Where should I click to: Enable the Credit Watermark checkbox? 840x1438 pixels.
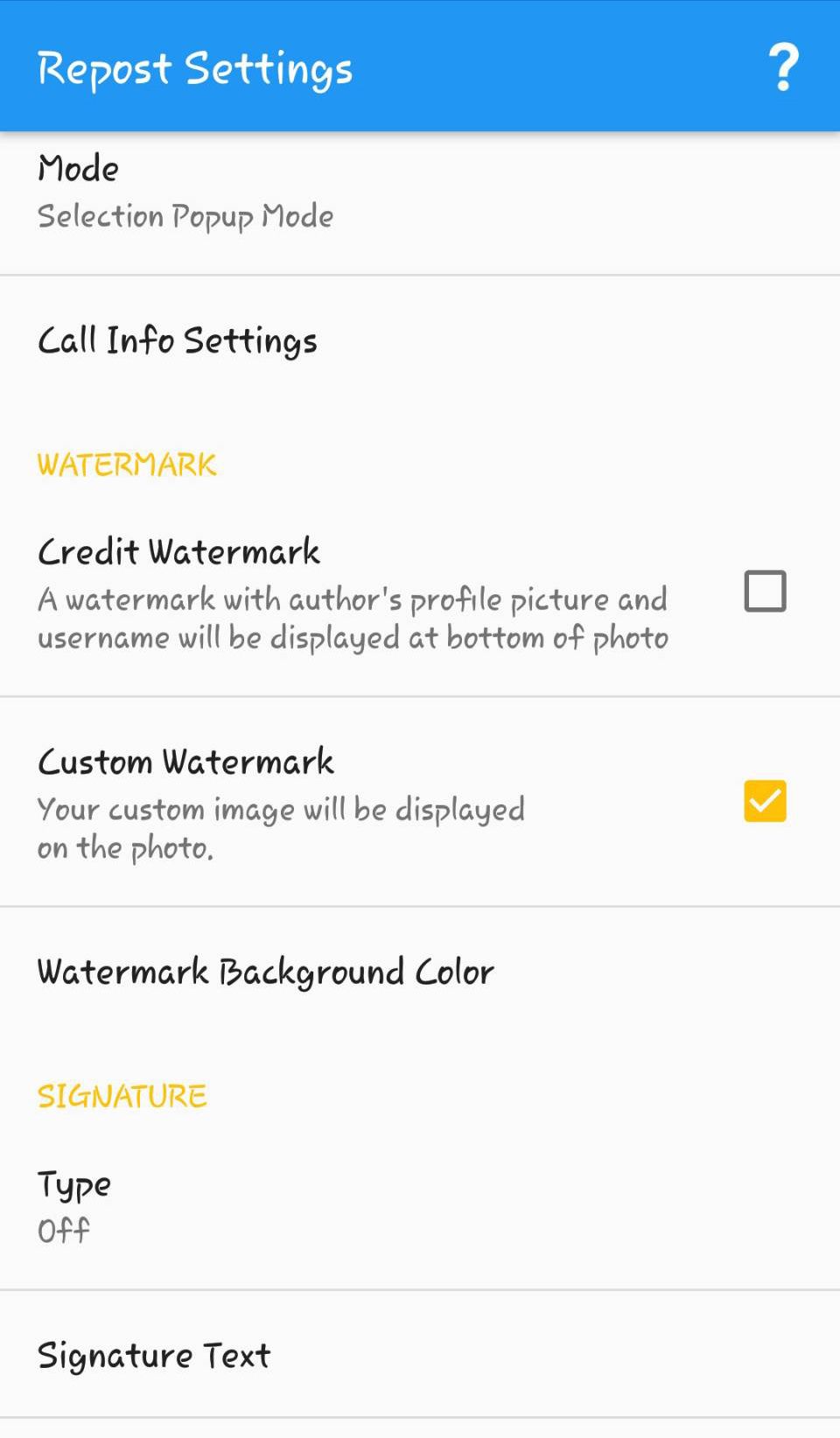(765, 591)
